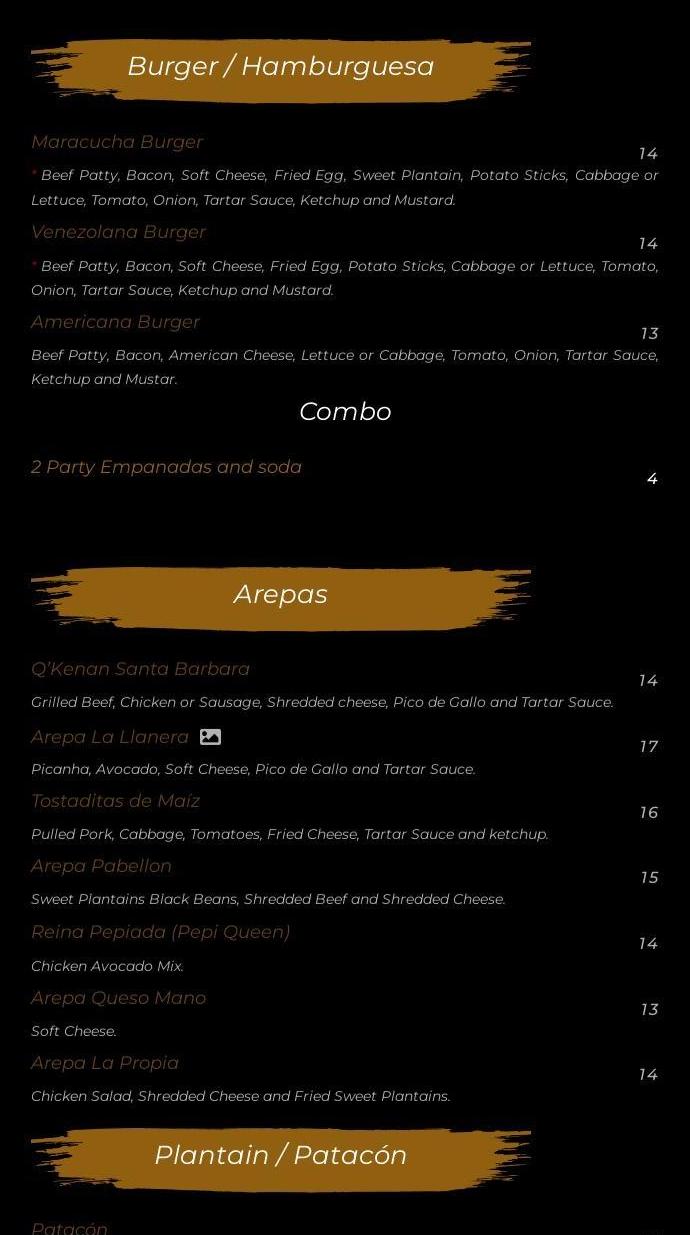Viewport: 690px width, 1235px height.
Task: View the photo of Arepa La Llanera
Action: pos(210,737)
